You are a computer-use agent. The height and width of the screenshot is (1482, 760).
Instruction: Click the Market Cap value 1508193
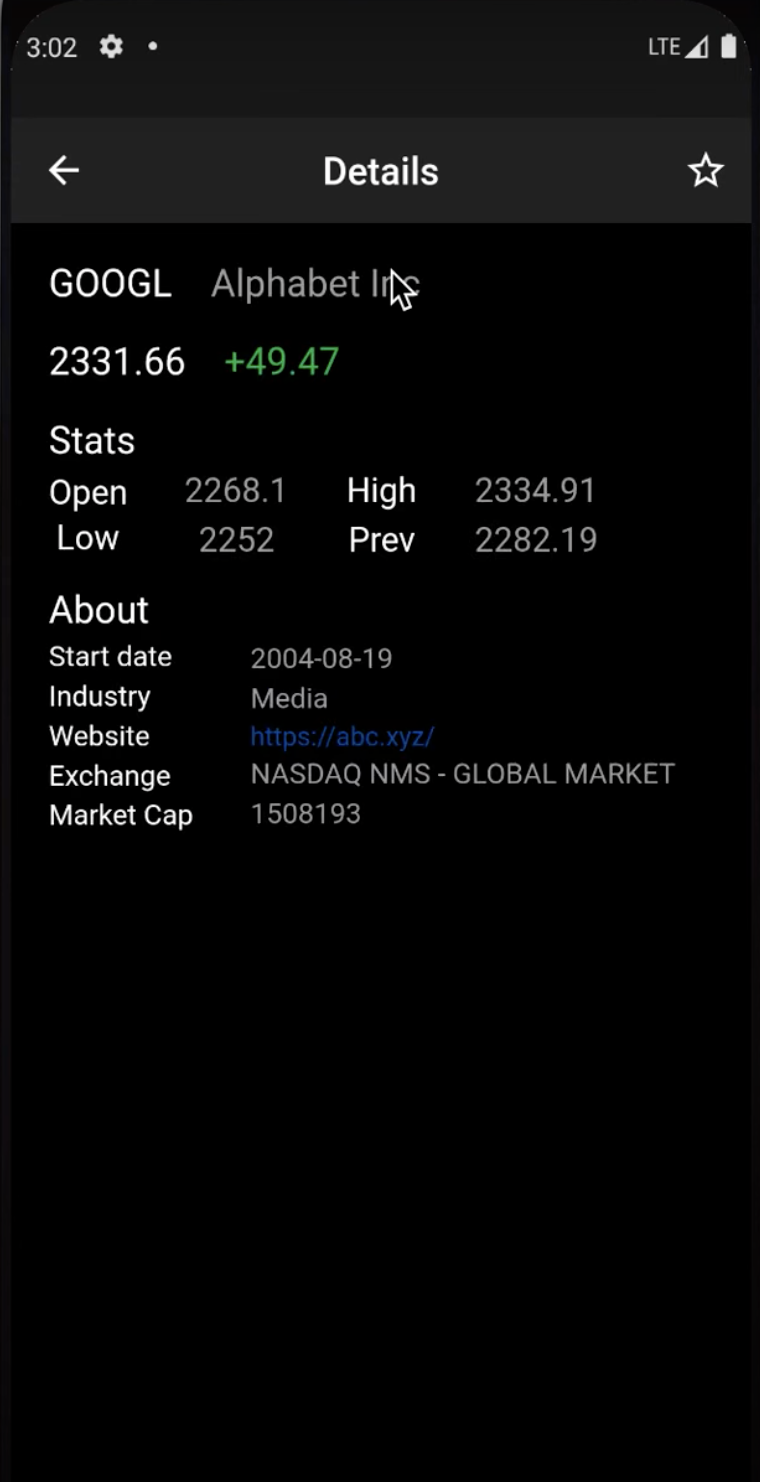[306, 813]
